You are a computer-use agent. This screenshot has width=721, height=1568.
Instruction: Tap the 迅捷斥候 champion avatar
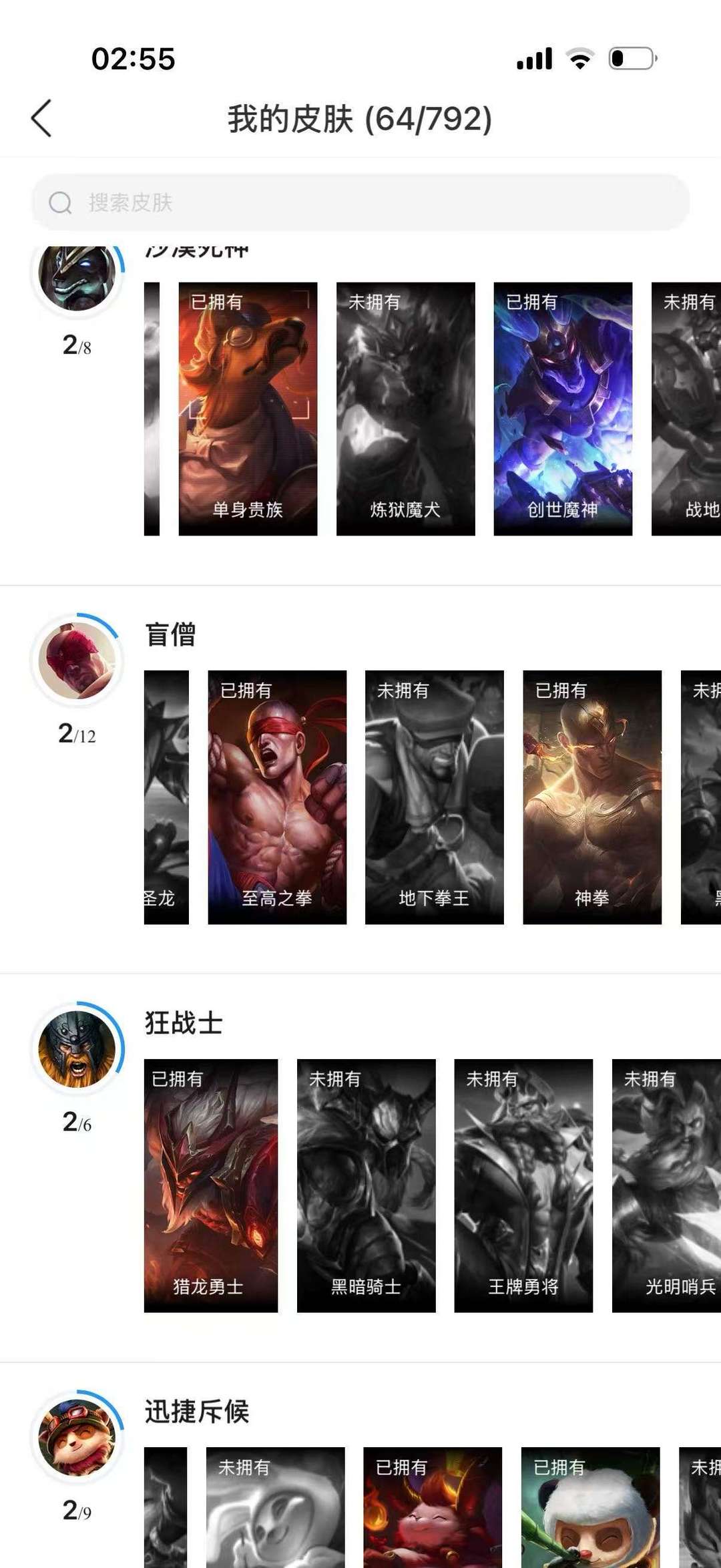tap(77, 1438)
